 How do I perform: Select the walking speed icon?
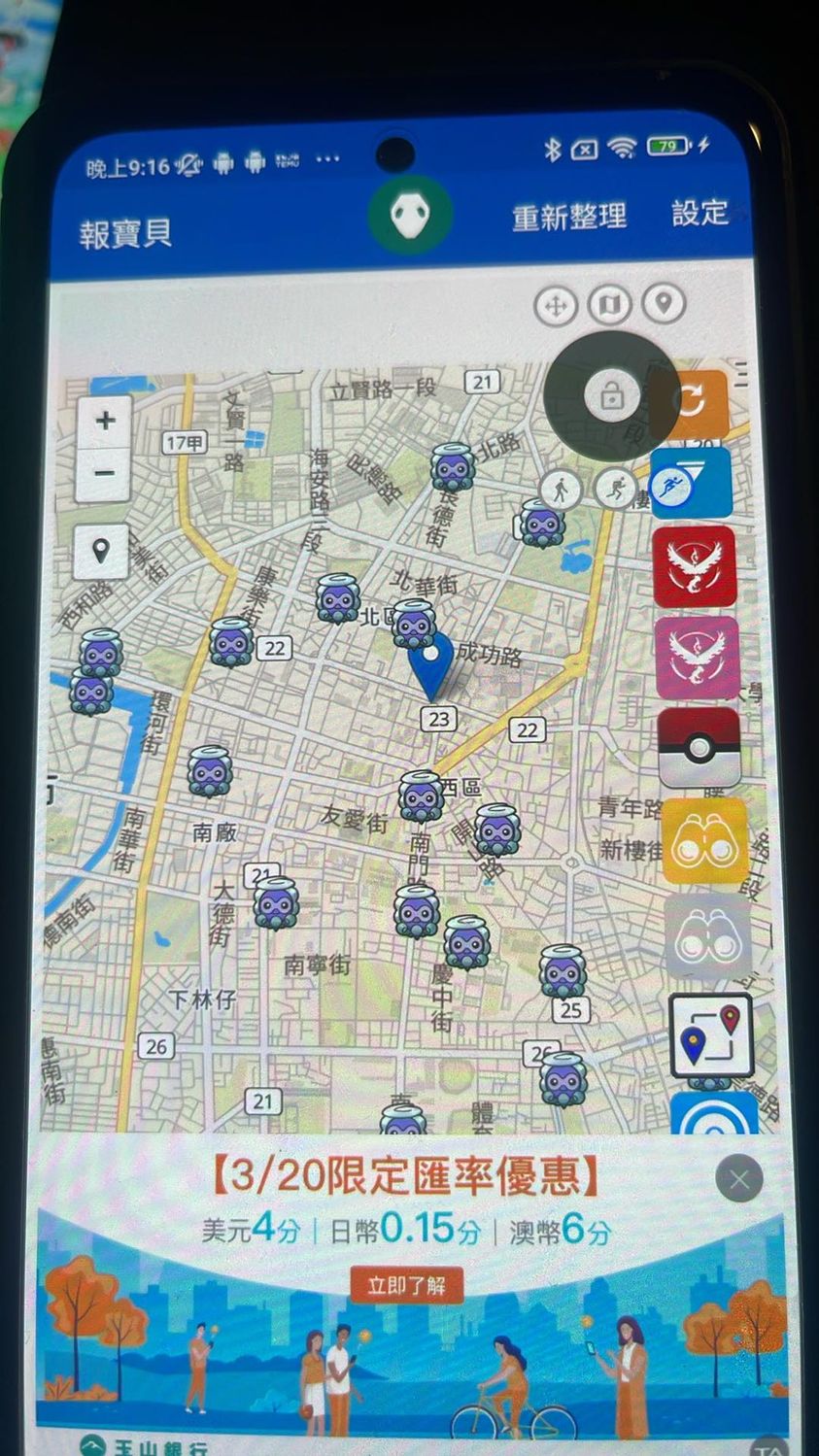pyautogui.click(x=562, y=491)
